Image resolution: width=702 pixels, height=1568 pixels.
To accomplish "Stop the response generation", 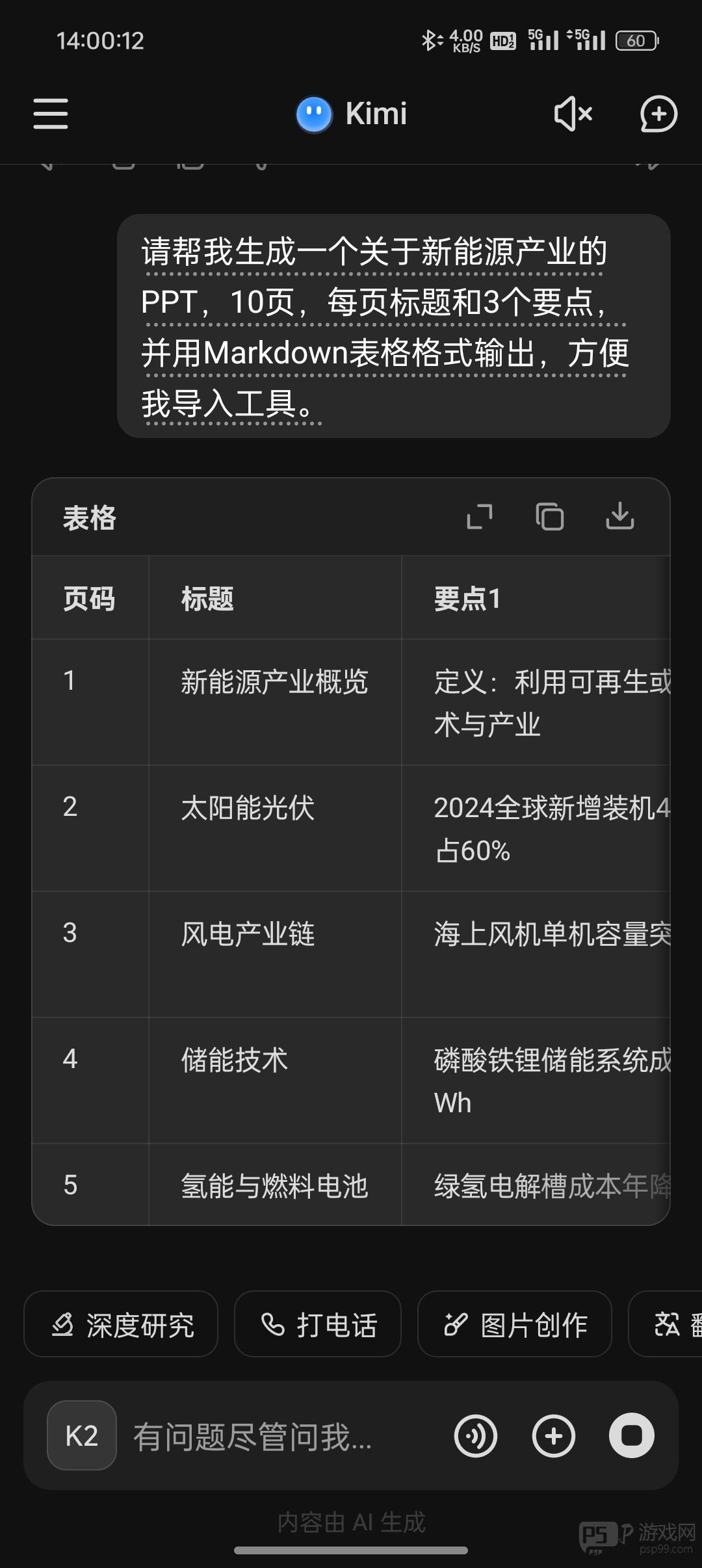I will [x=631, y=1435].
